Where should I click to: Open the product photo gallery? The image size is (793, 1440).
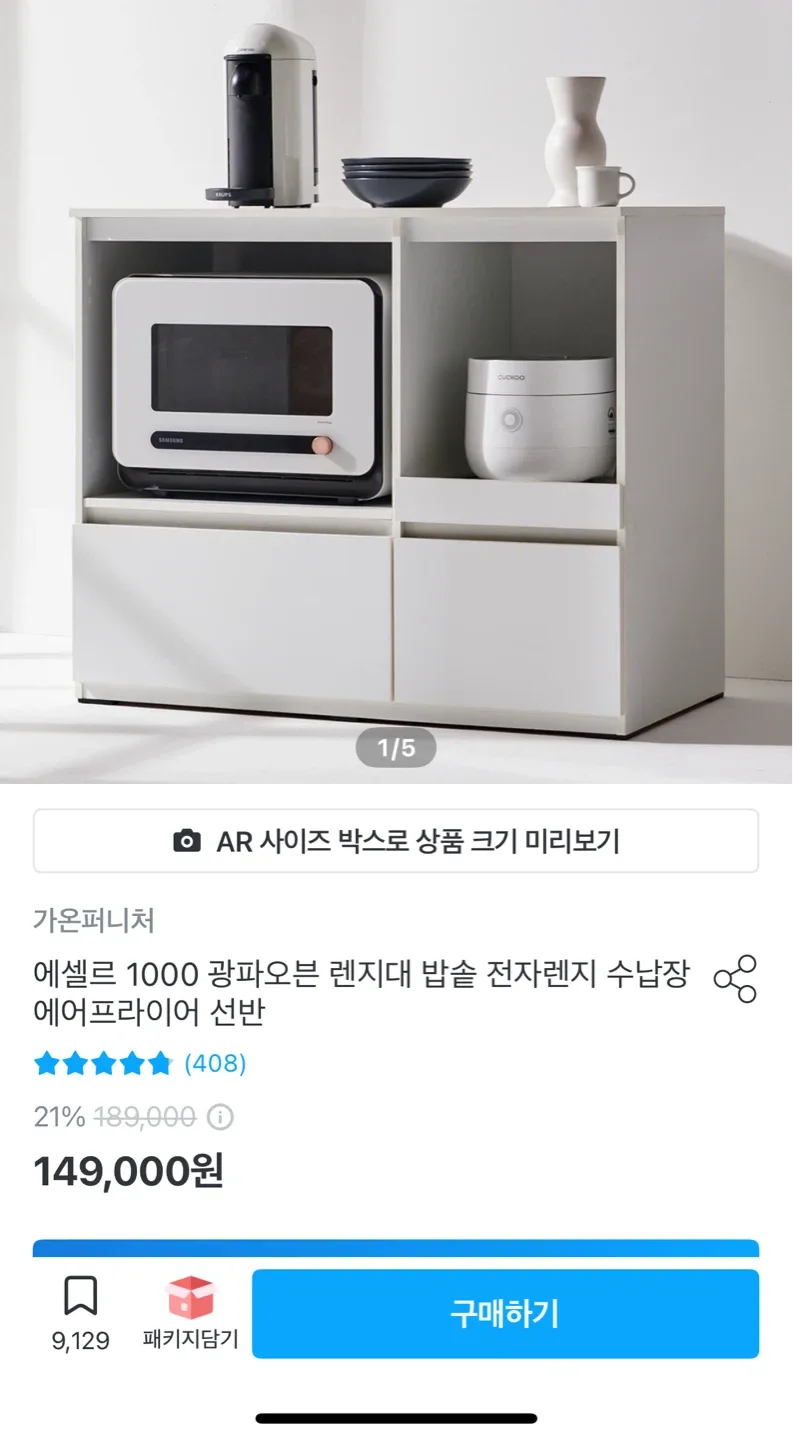click(x=396, y=390)
